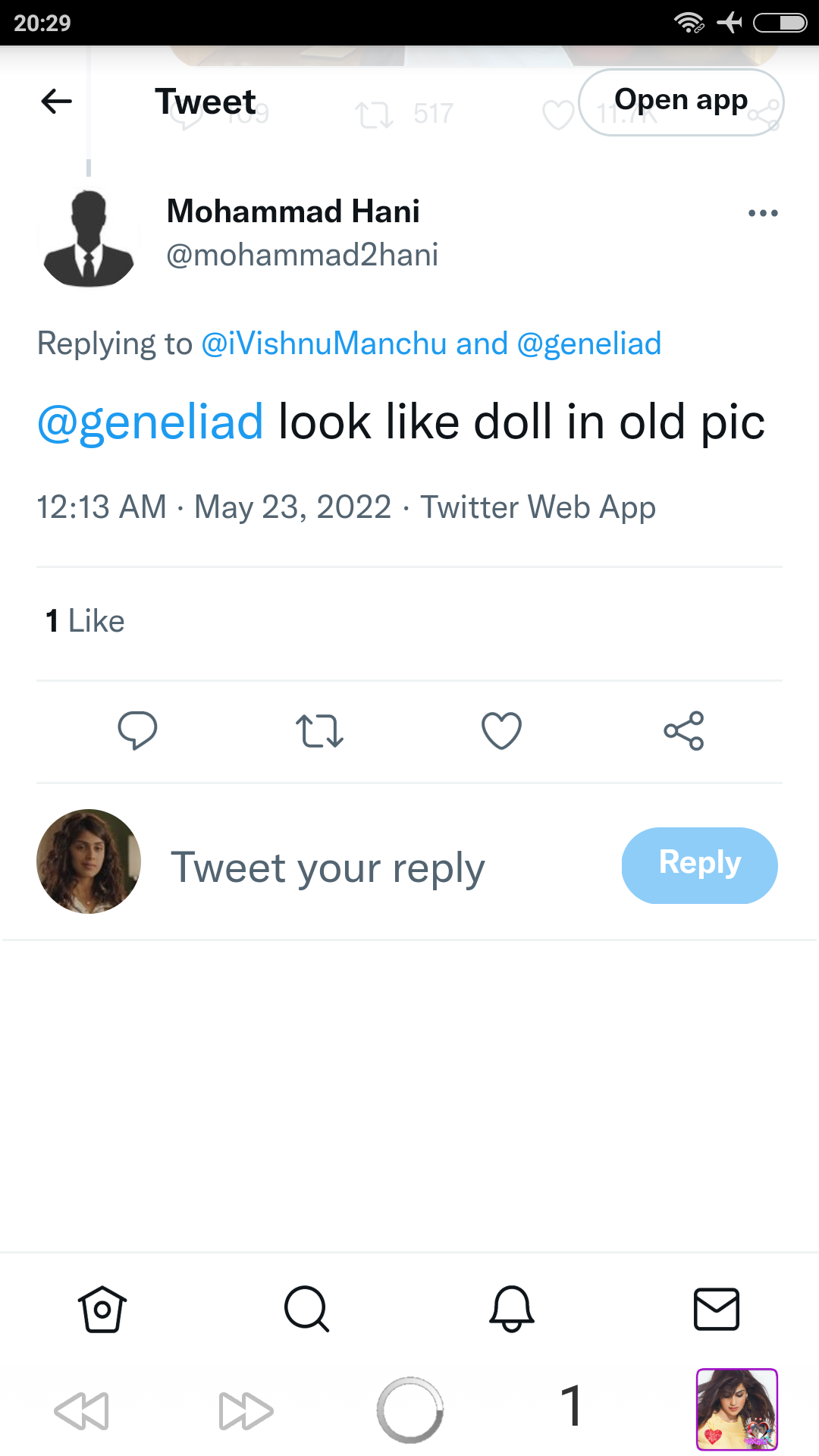Open the Messages envelope tab
This screenshot has width=819, height=1456.
pos(717,1309)
